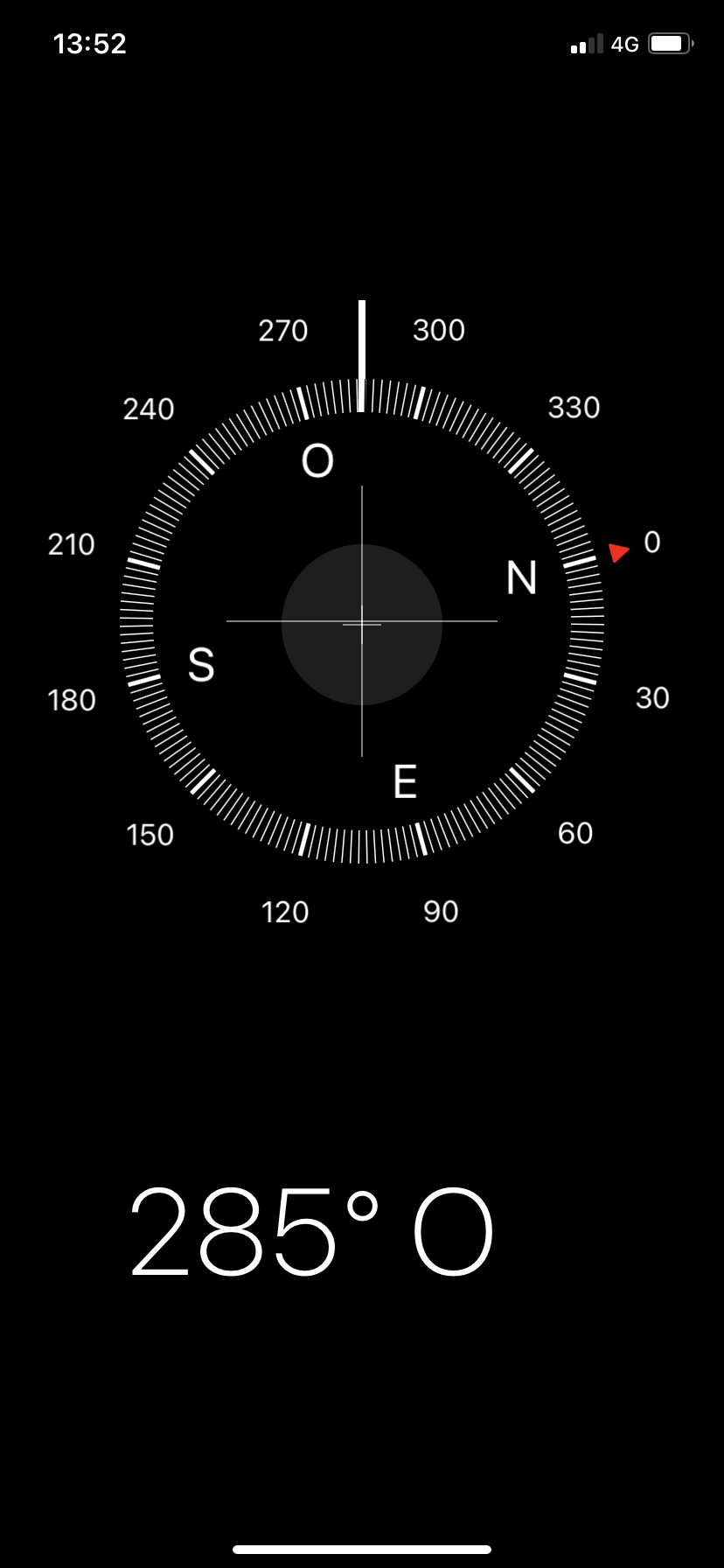
Task: Tap the compass dial to lock bearing
Action: coord(362,623)
